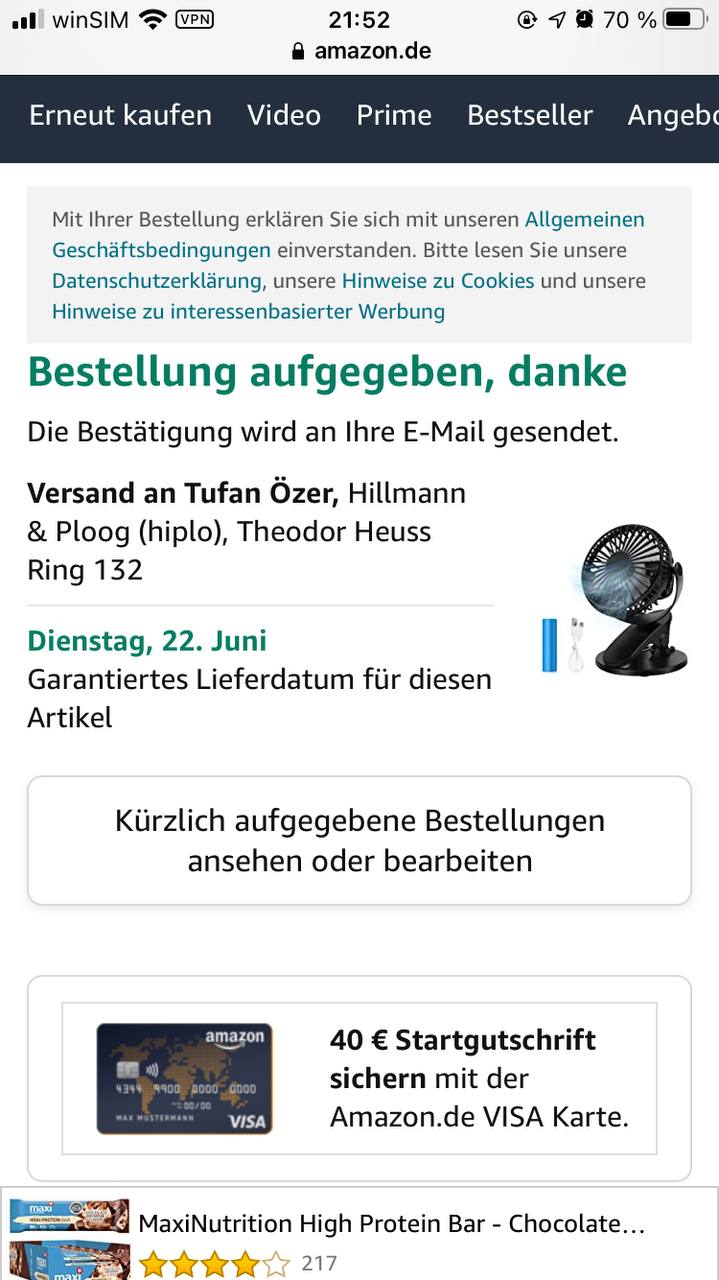This screenshot has width=719, height=1280.
Task: Open the Amazon.de VISA Karte offer
Action: click(359, 1078)
